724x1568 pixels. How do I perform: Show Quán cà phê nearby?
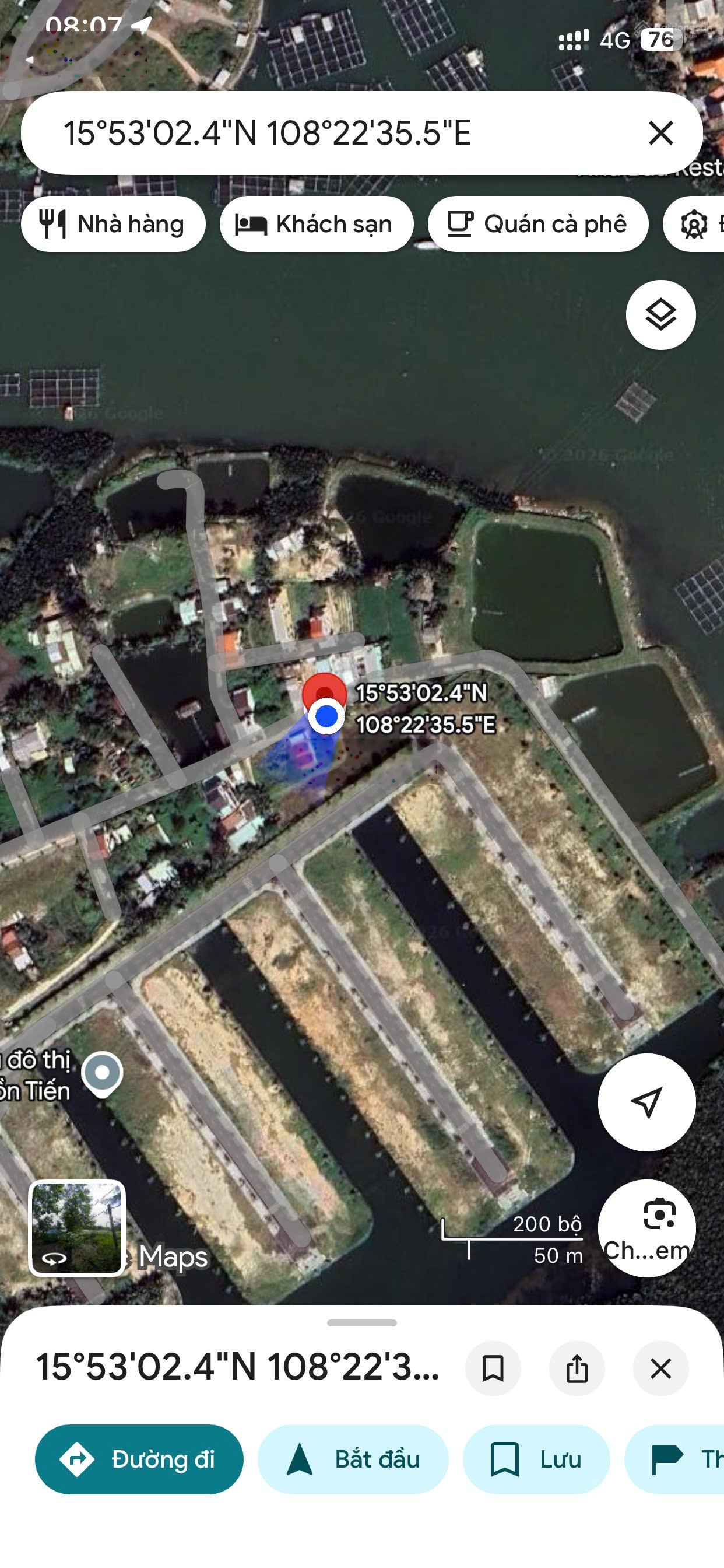tap(538, 224)
